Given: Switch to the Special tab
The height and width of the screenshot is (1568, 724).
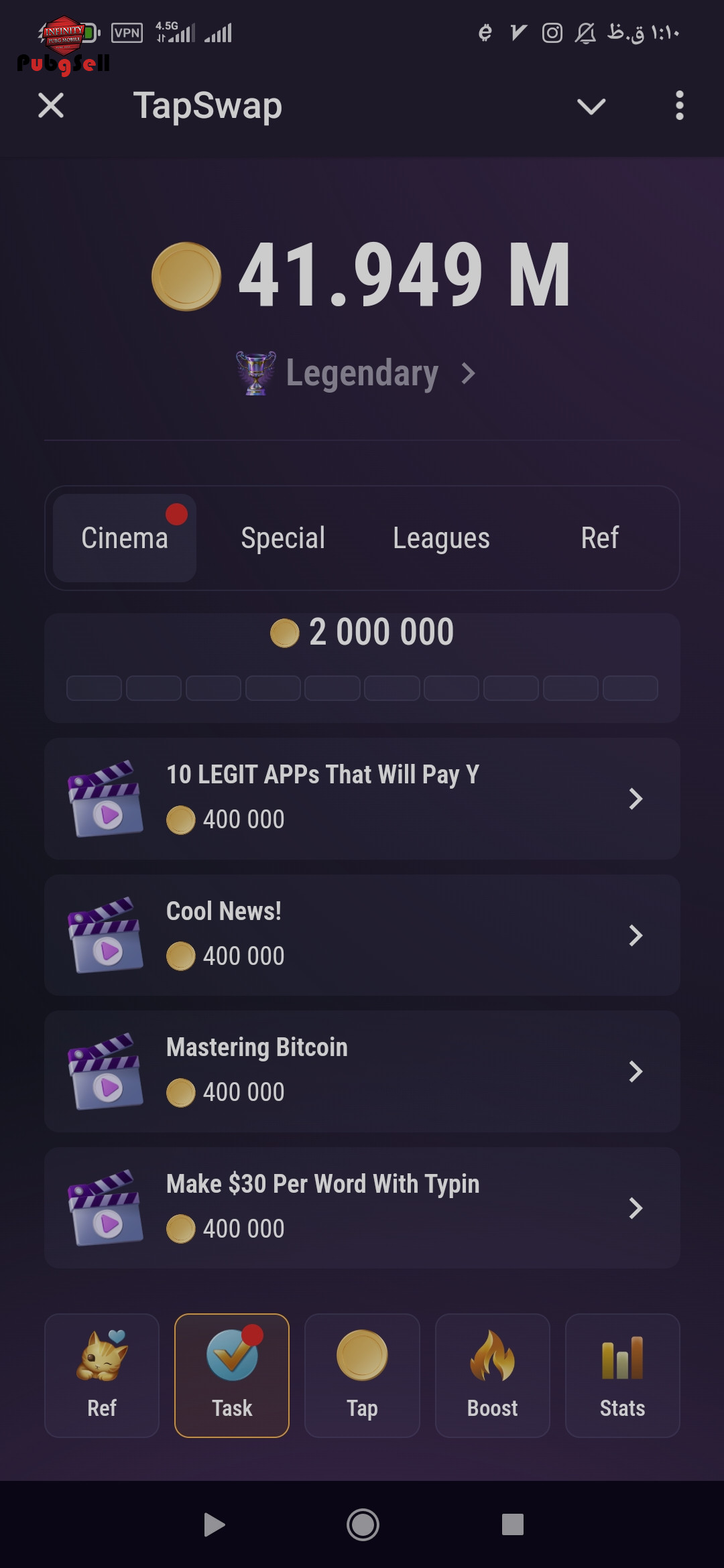Looking at the screenshot, I should (x=283, y=538).
